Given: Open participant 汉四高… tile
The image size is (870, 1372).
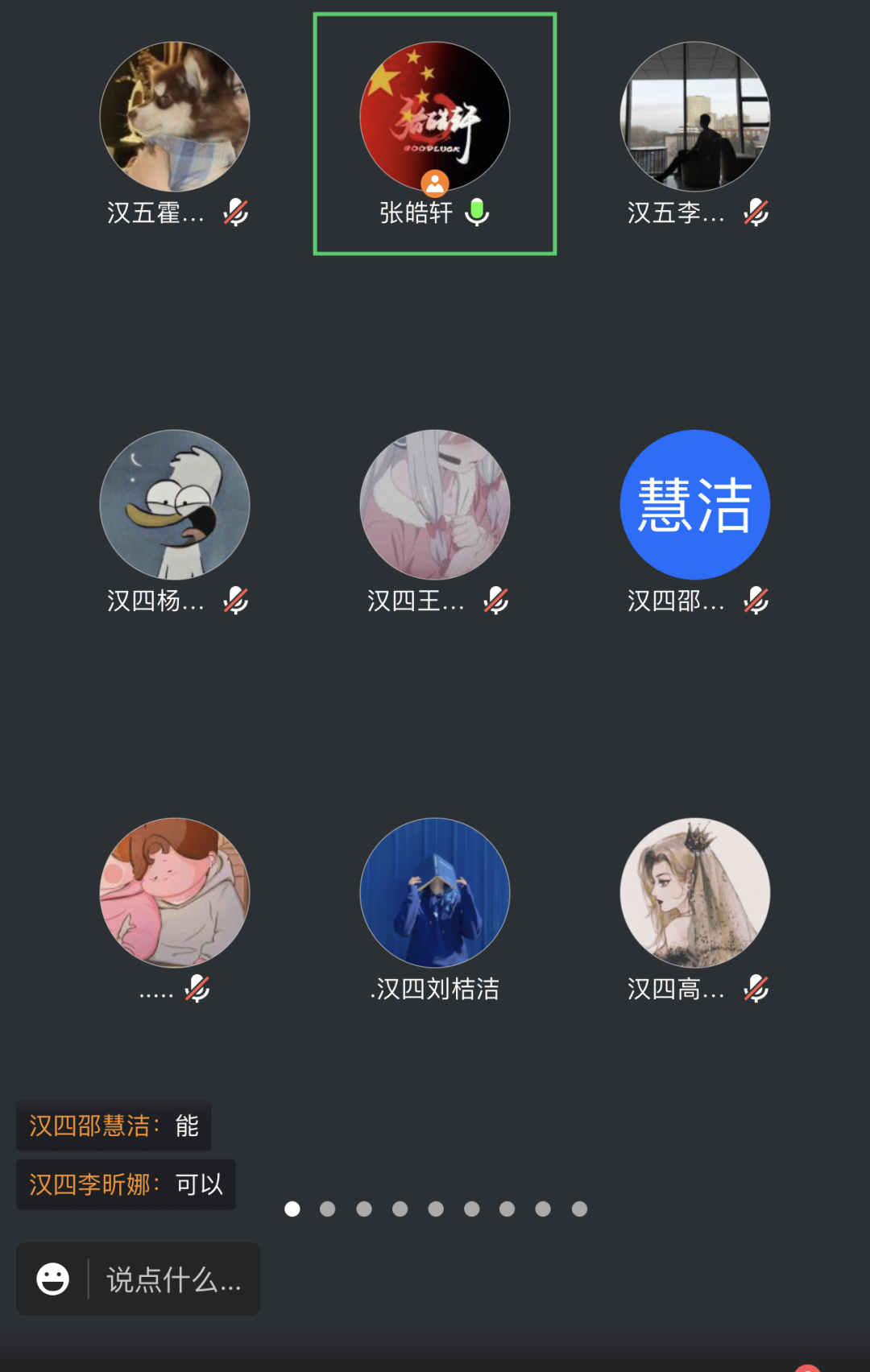Looking at the screenshot, I should point(694,894).
